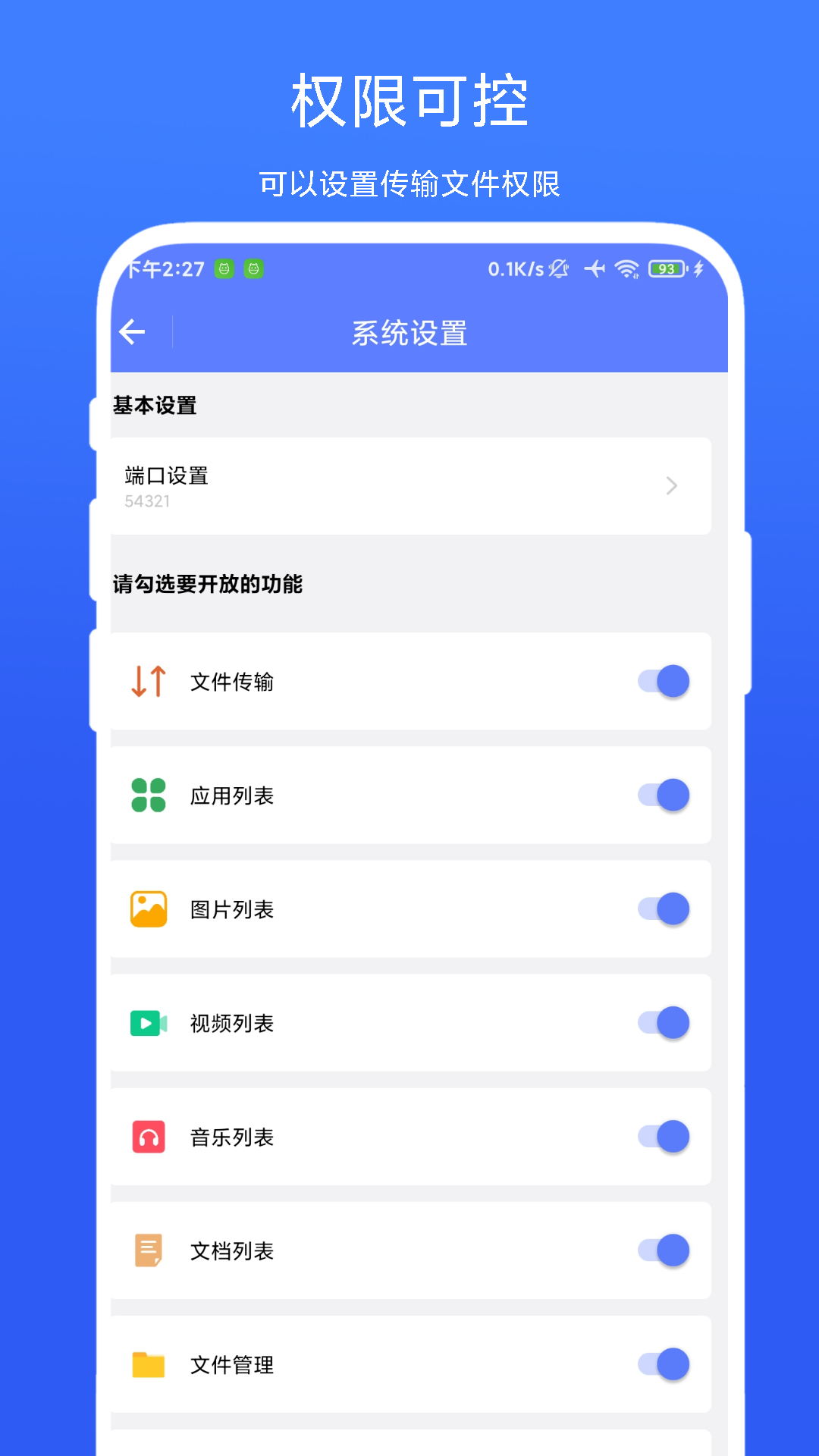Viewport: 819px width, 1456px height.
Task: Click the back arrow button
Action: pyautogui.click(x=133, y=331)
